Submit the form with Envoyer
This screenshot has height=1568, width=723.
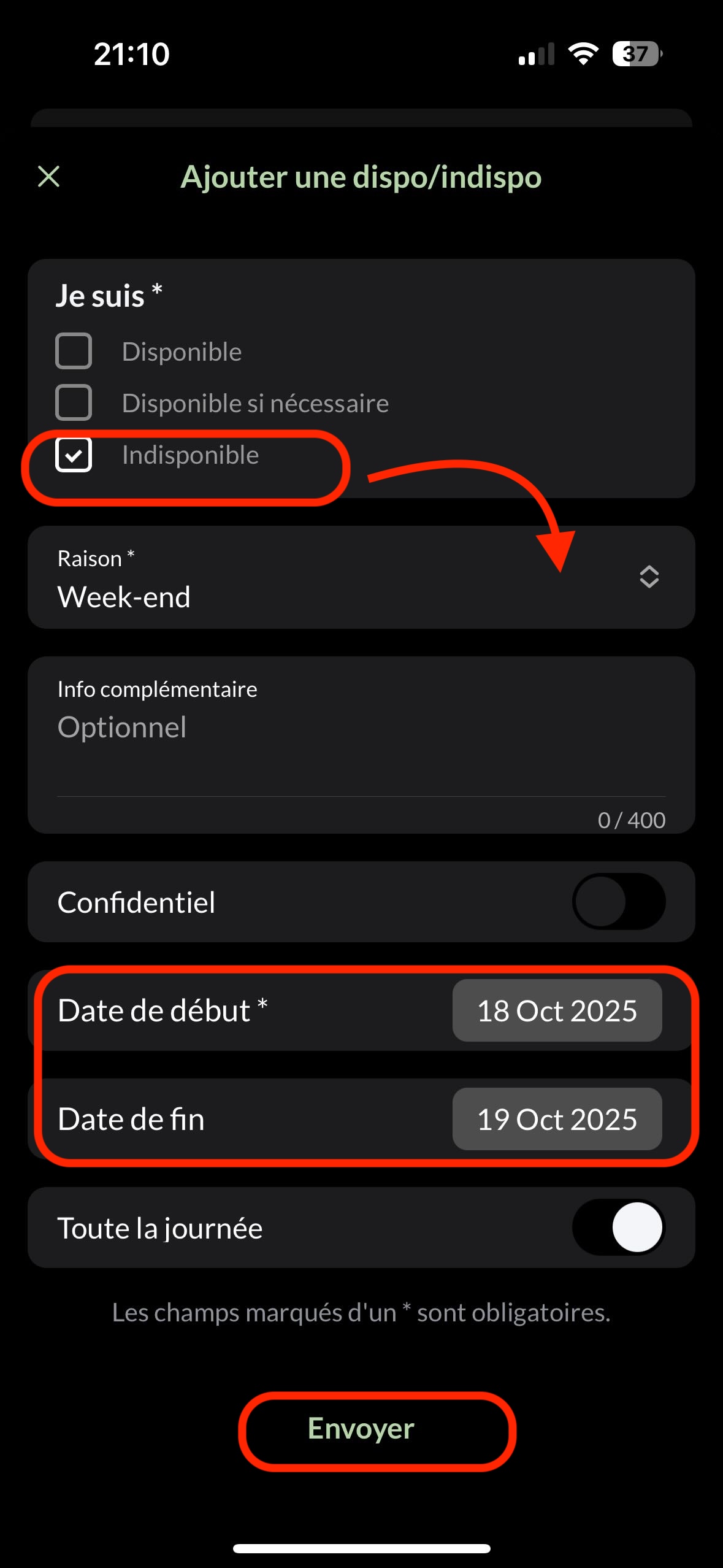click(x=362, y=1429)
